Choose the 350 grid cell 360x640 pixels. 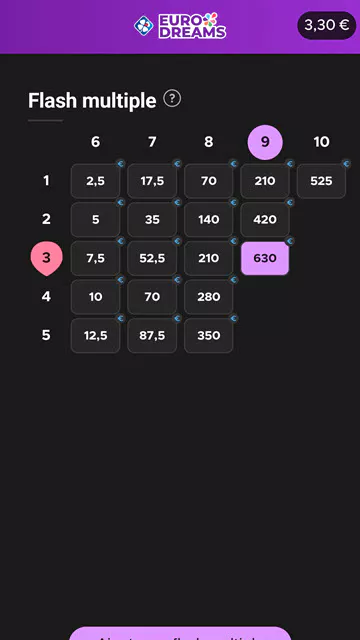(x=209, y=336)
